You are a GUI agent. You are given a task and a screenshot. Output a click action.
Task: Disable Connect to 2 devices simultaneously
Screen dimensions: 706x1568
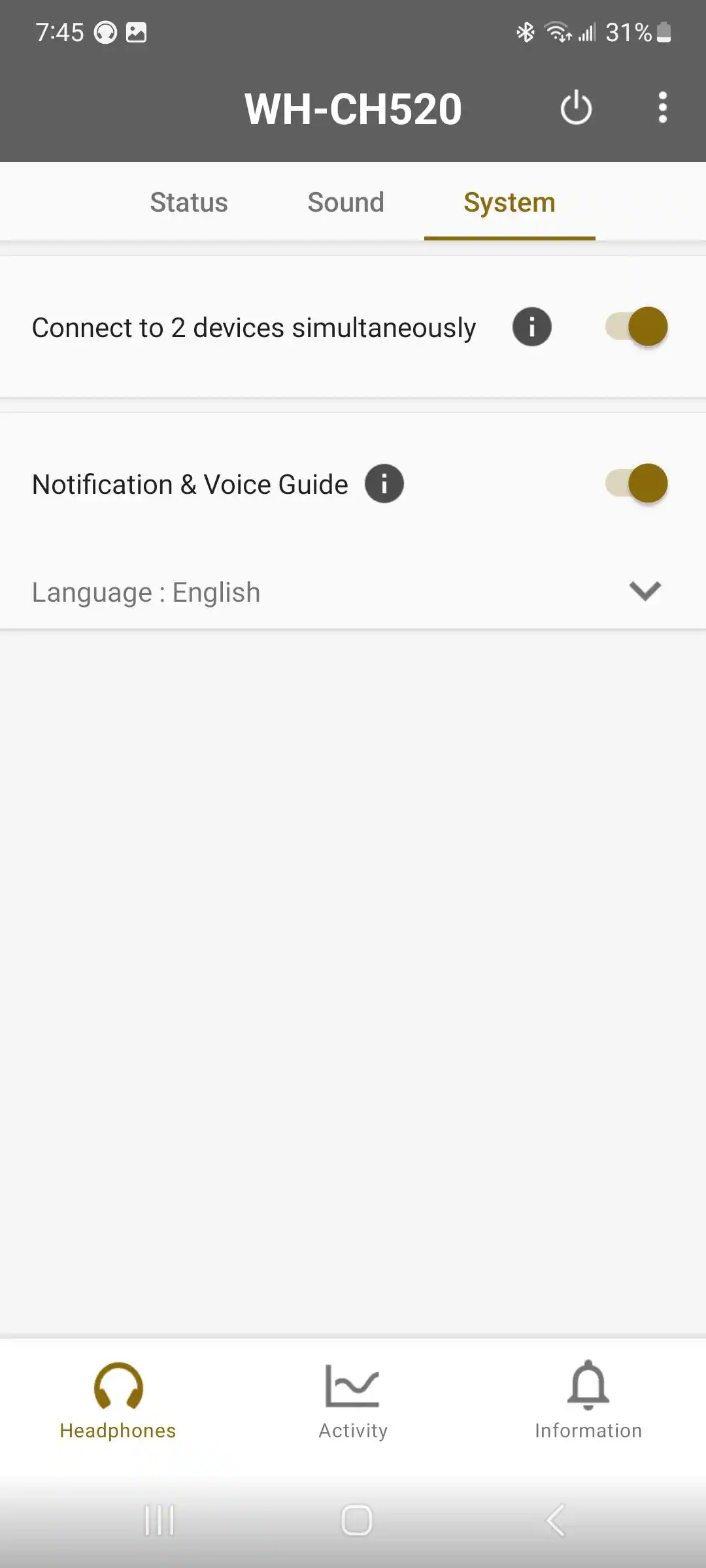pyautogui.click(x=637, y=327)
